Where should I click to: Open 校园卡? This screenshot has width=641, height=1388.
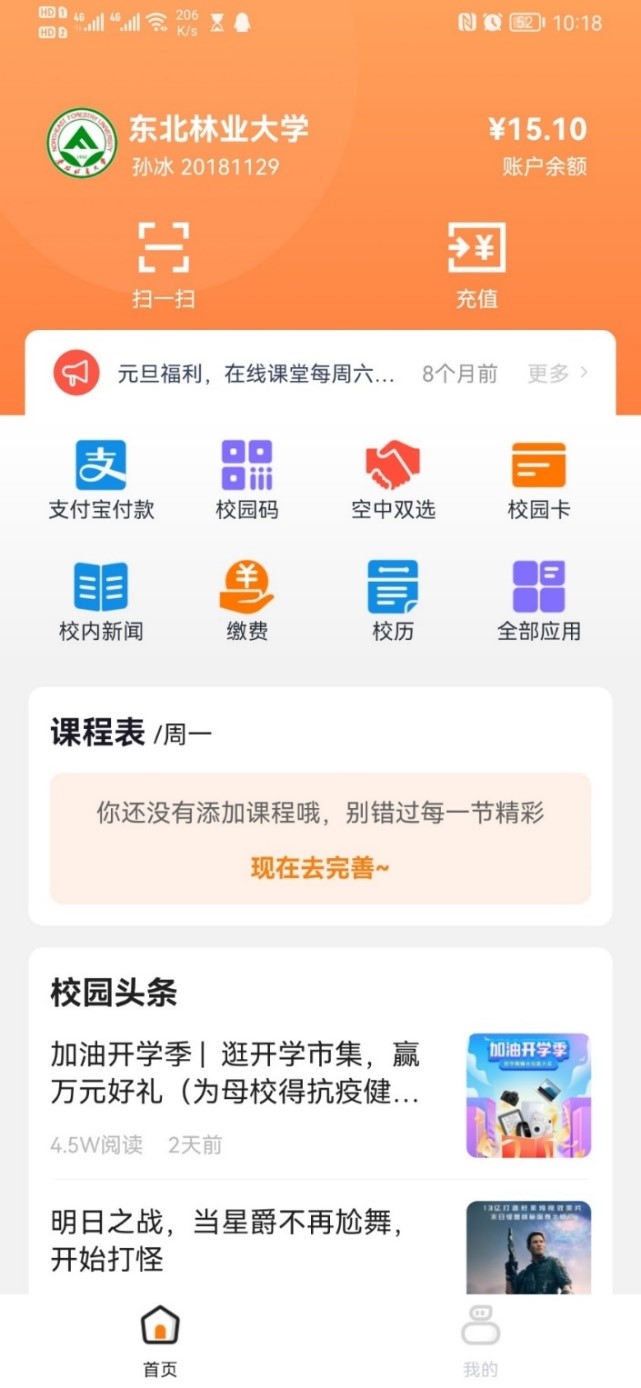pos(539,480)
